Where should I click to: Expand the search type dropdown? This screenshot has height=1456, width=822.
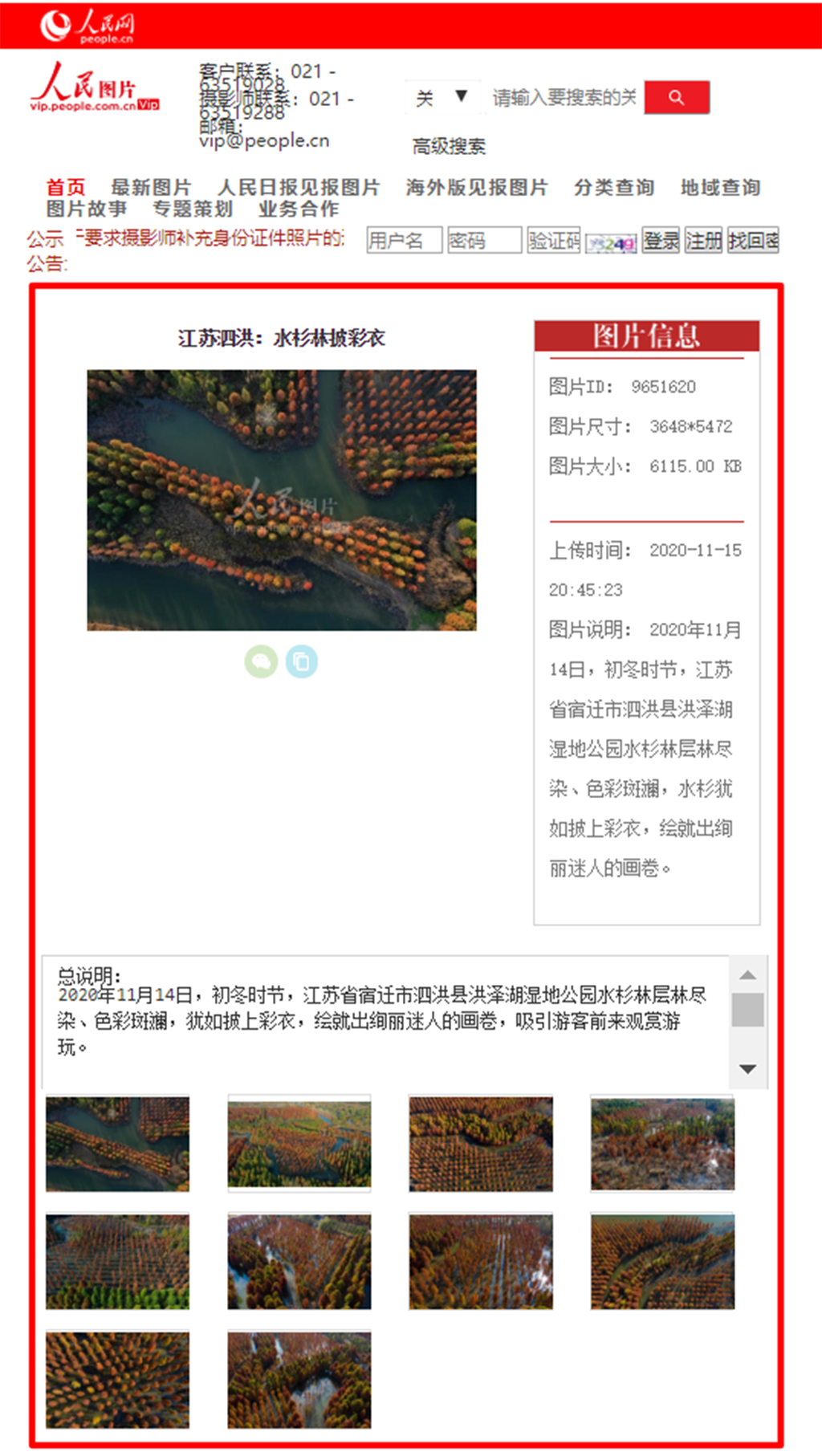441,98
